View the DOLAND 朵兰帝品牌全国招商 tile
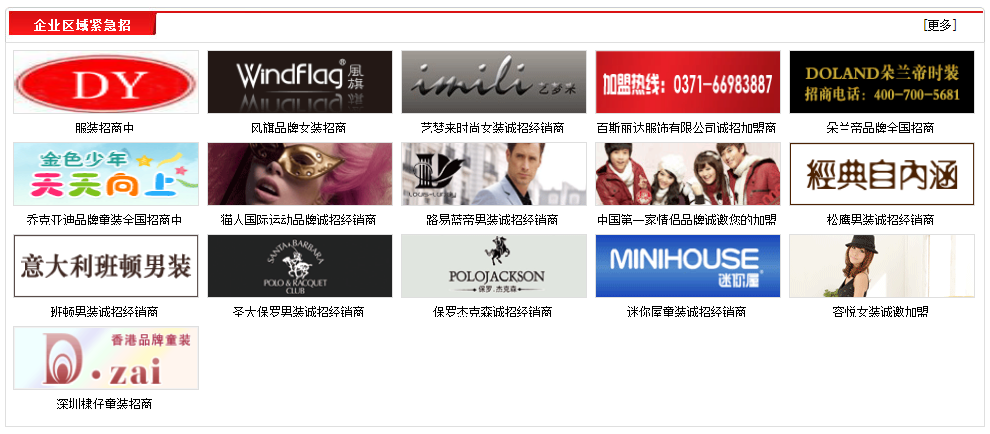The height and width of the screenshot is (434, 990). pyautogui.click(x=881, y=82)
